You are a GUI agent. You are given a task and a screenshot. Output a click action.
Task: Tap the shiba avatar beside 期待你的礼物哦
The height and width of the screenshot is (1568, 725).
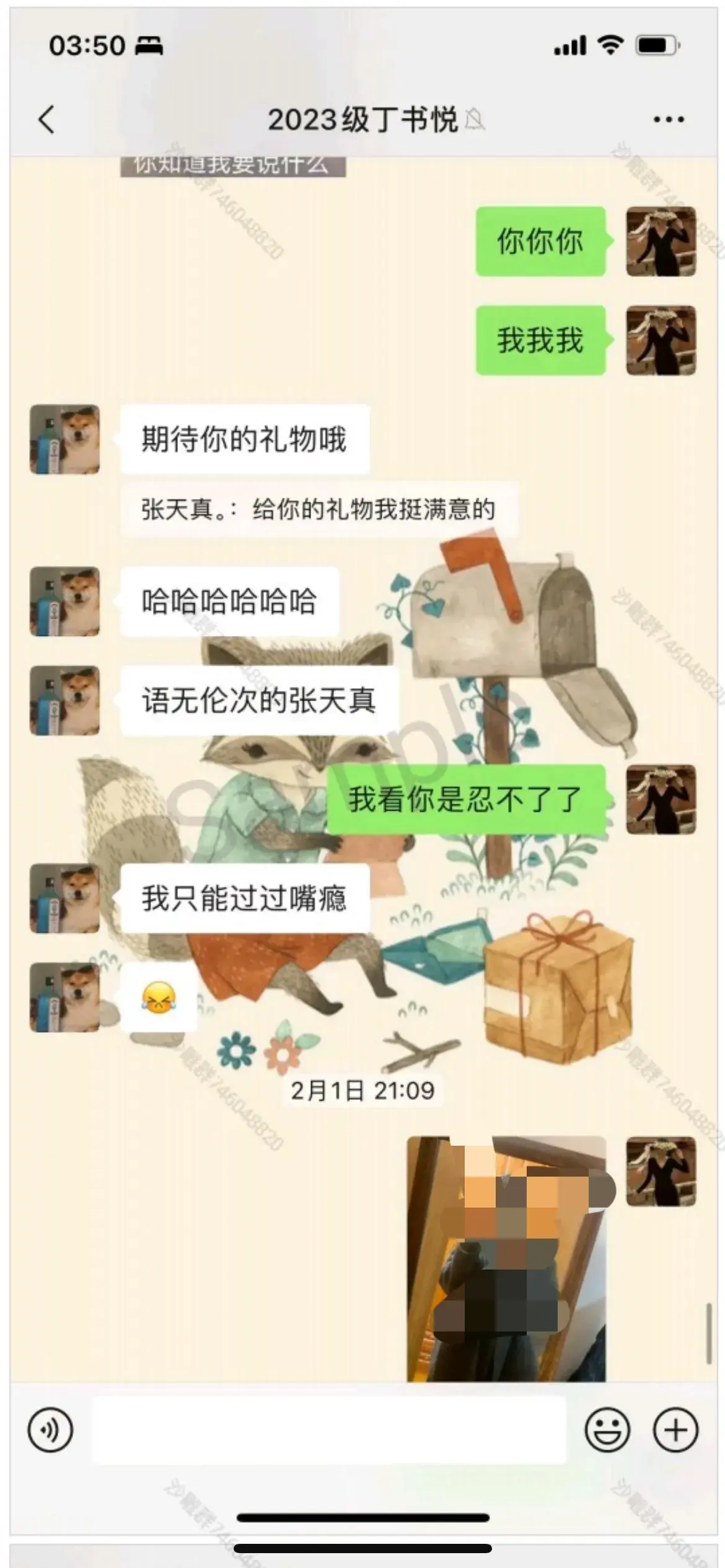(65, 440)
